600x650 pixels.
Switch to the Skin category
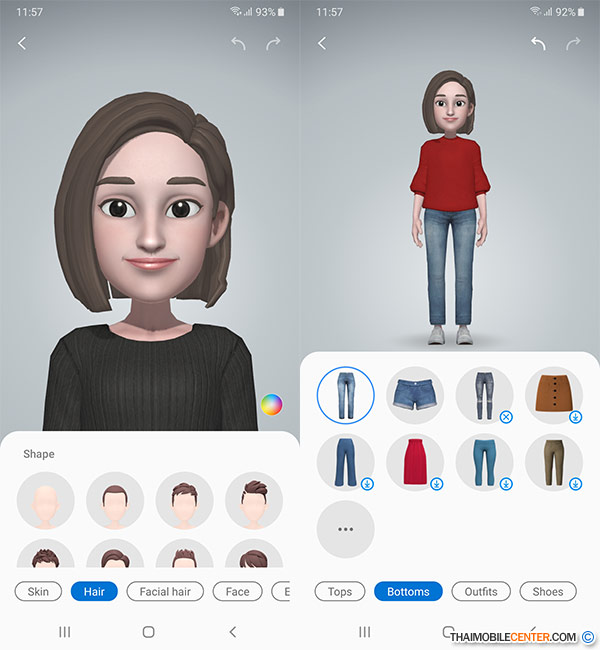pos(38,591)
